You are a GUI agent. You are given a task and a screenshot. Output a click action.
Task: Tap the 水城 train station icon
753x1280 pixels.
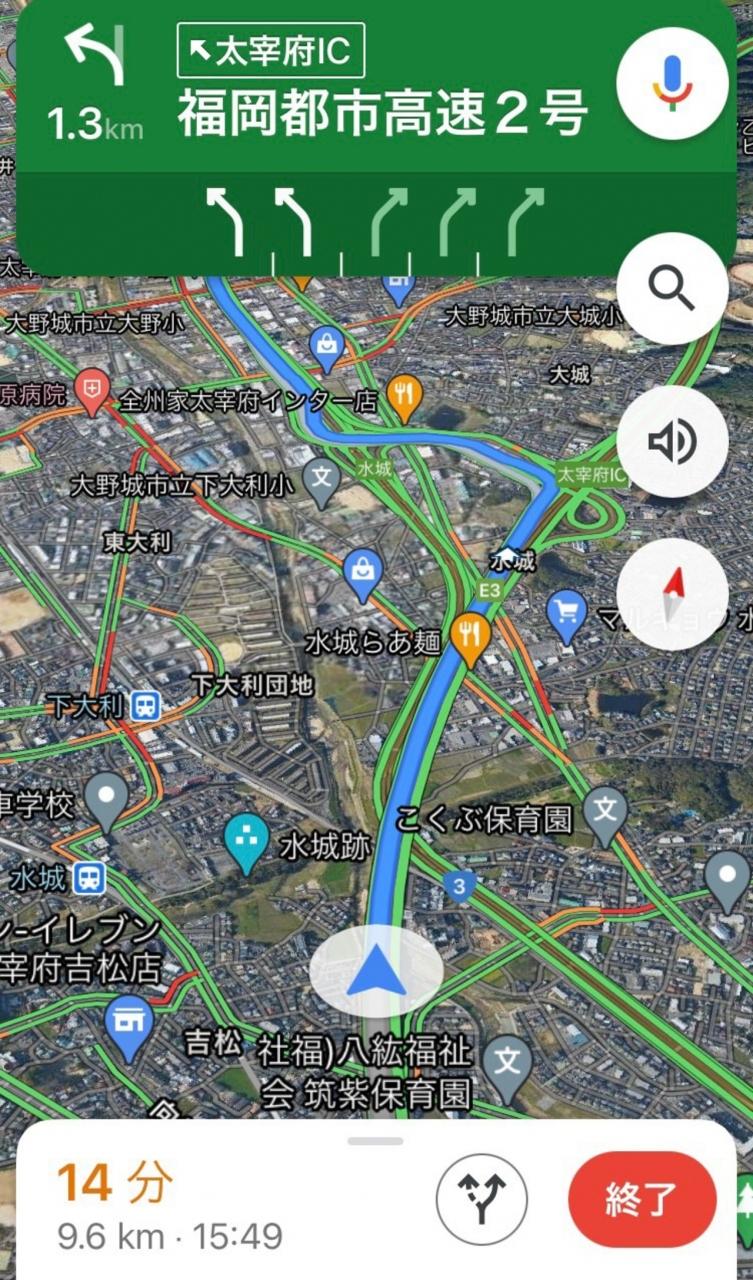pyautogui.click(x=90, y=878)
